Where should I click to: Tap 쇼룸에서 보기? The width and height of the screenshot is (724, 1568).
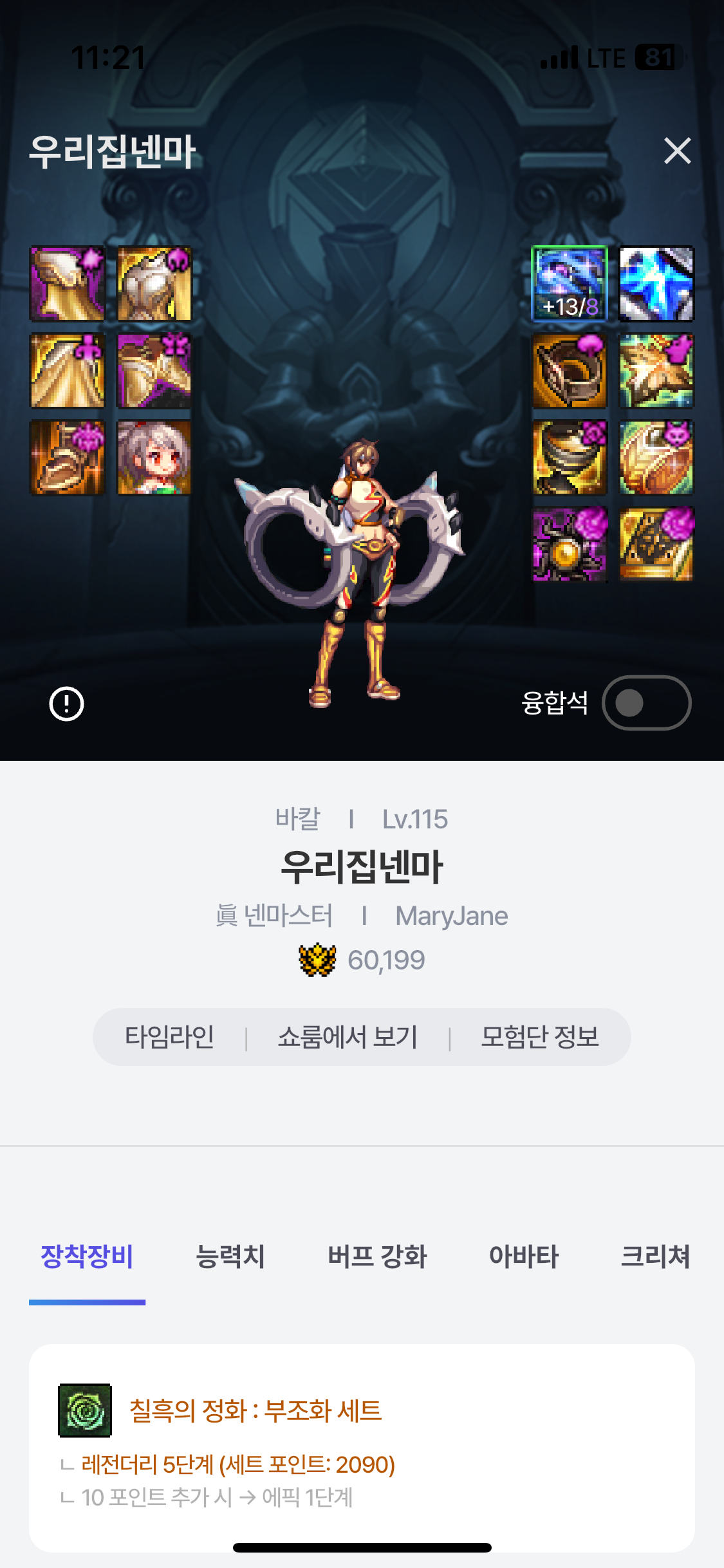348,1037
